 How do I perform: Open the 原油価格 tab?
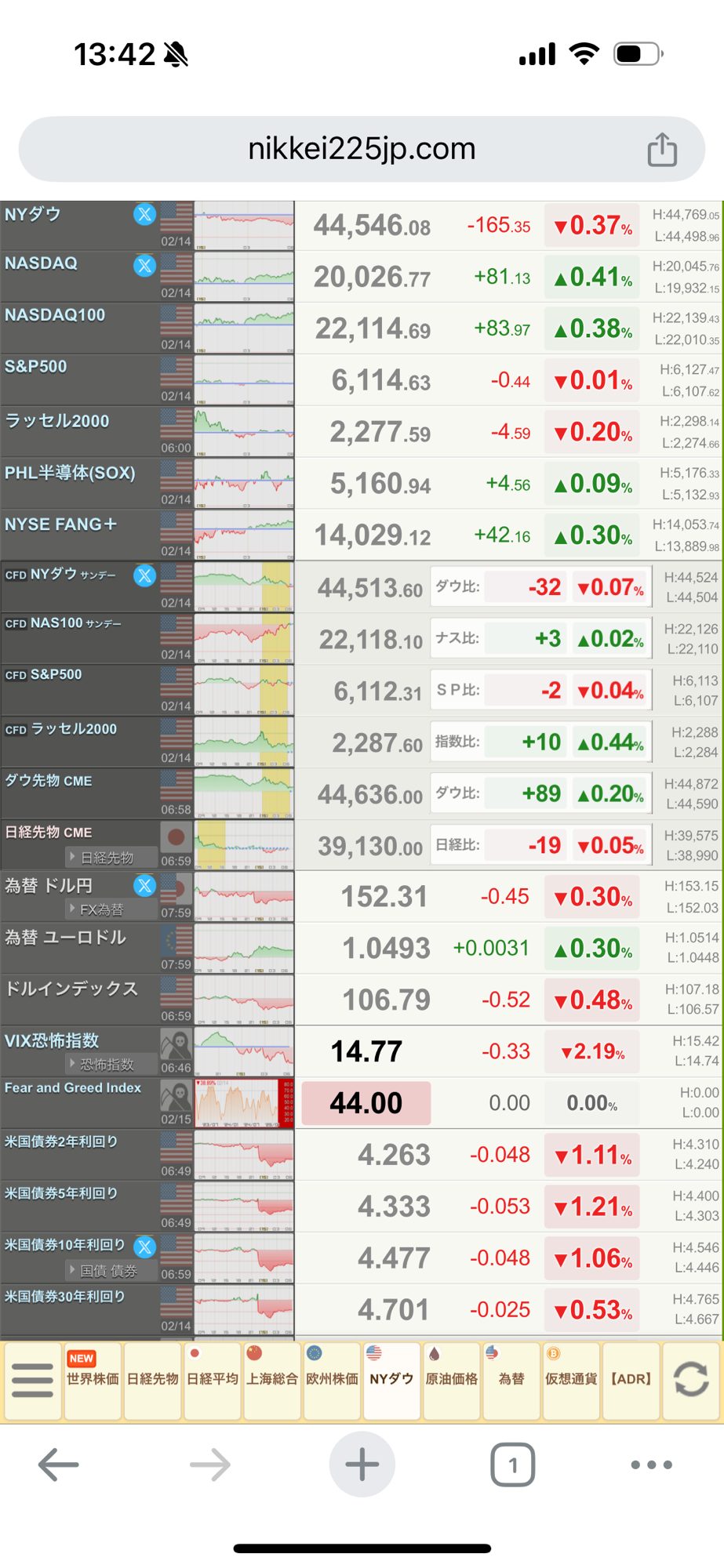[452, 1381]
